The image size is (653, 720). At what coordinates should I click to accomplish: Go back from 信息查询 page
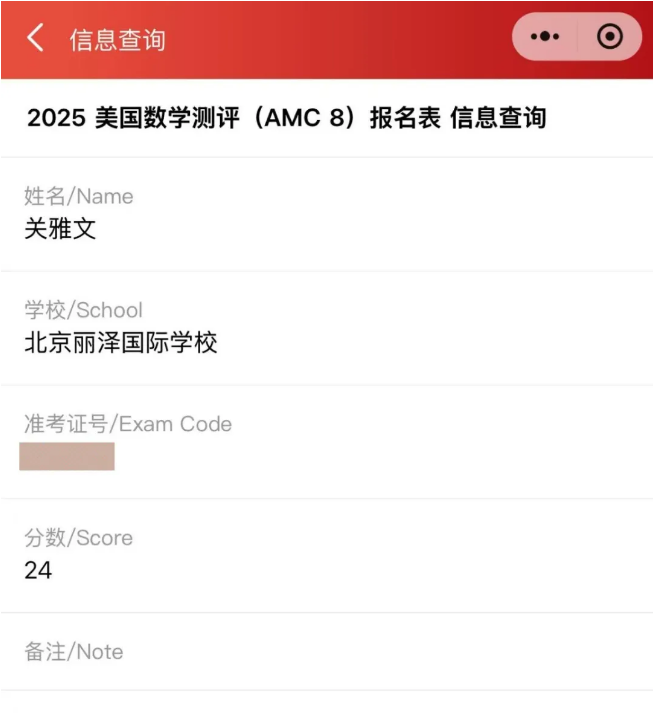36,39
